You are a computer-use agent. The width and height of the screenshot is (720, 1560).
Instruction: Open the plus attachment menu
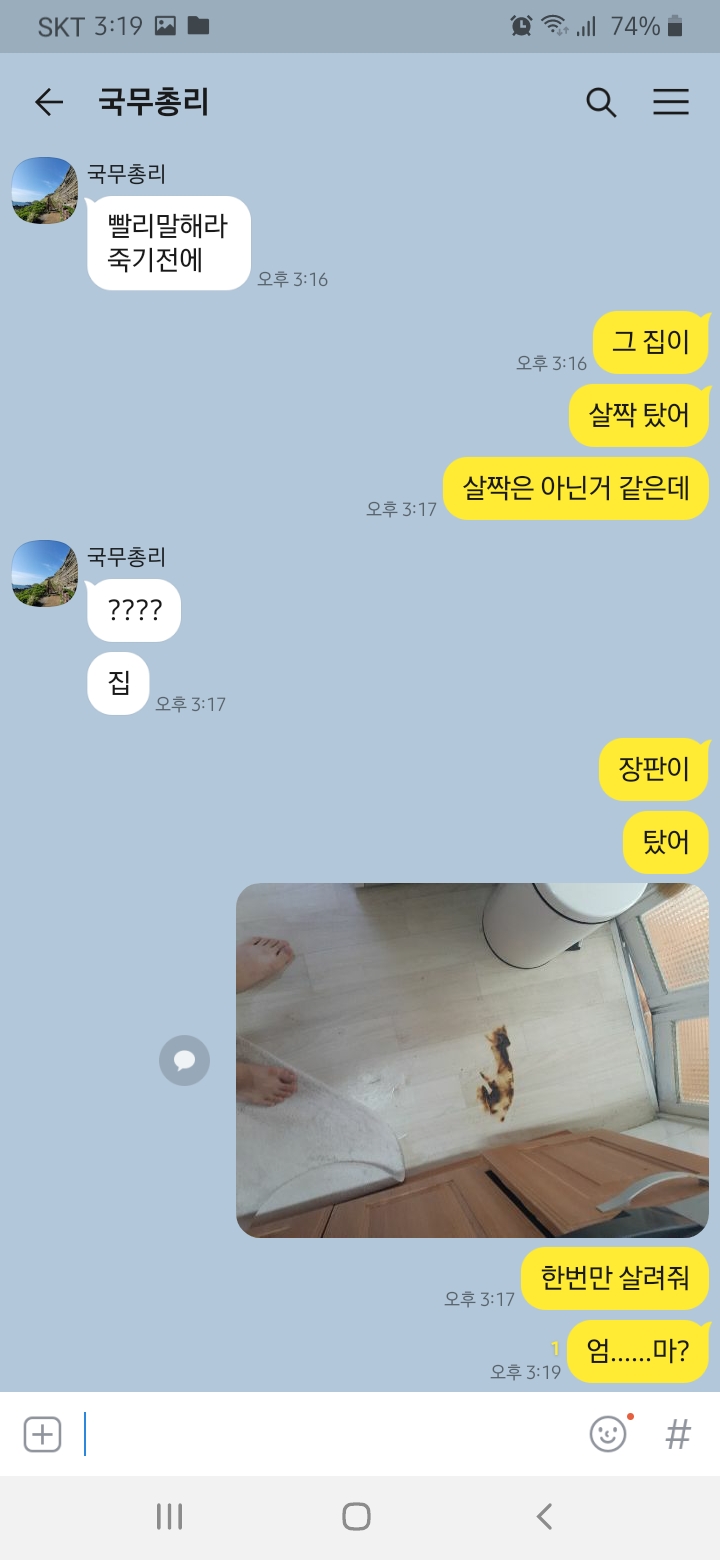42,1434
